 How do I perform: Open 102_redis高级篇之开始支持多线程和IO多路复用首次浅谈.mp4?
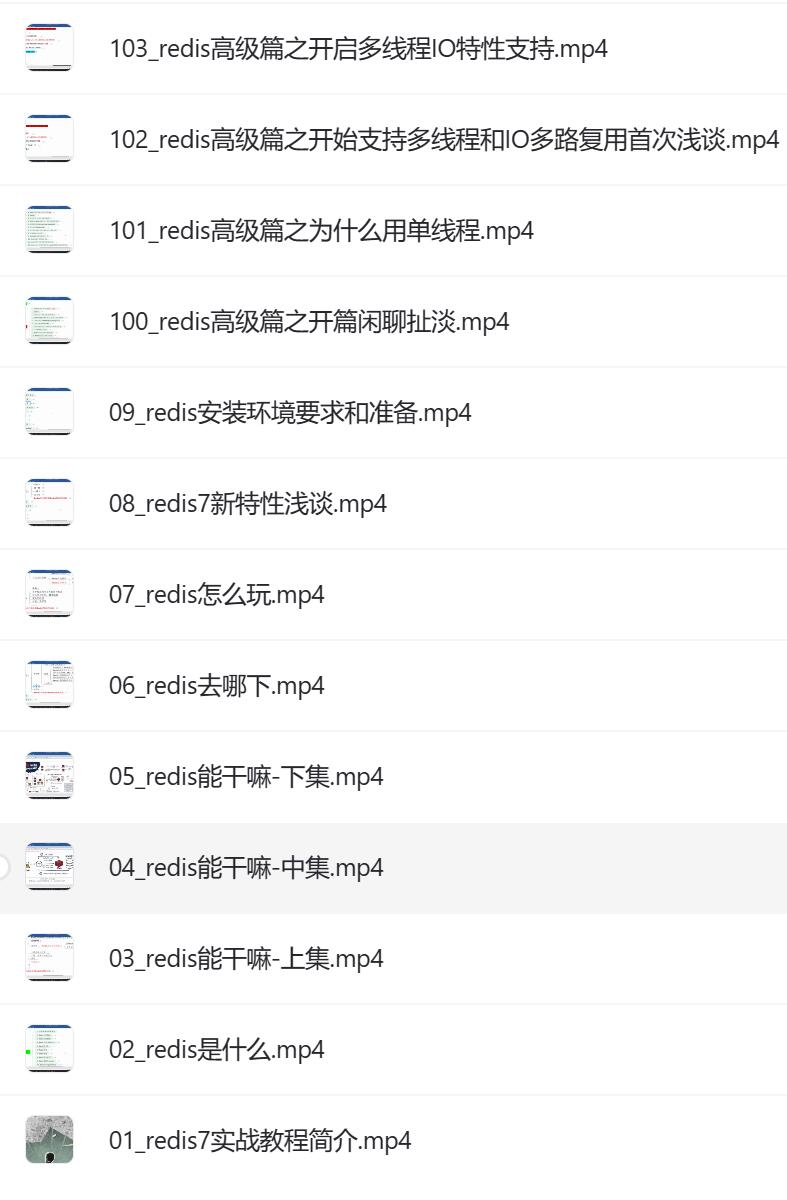pyautogui.click(x=443, y=140)
